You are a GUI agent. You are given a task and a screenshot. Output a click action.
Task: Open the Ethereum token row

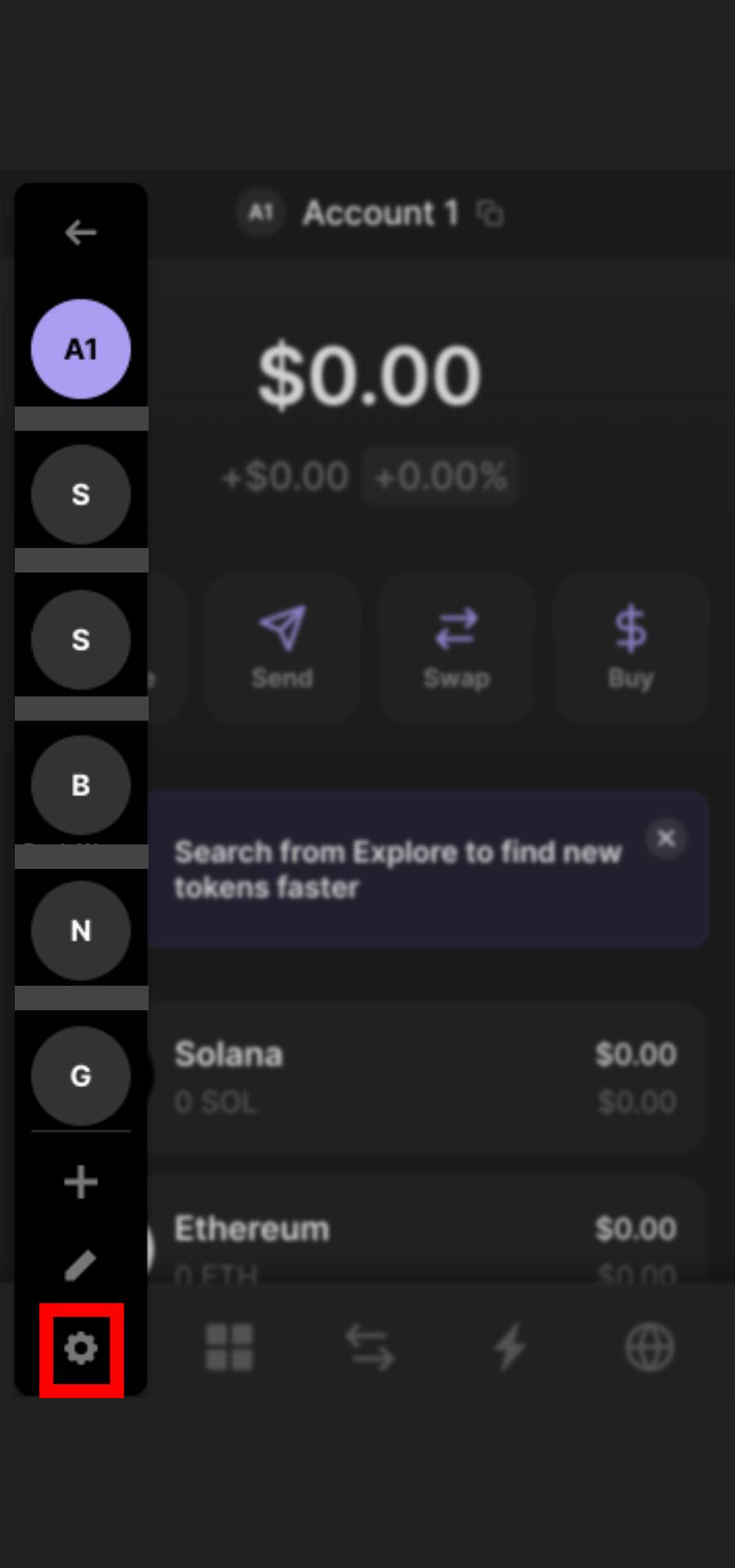point(426,1230)
